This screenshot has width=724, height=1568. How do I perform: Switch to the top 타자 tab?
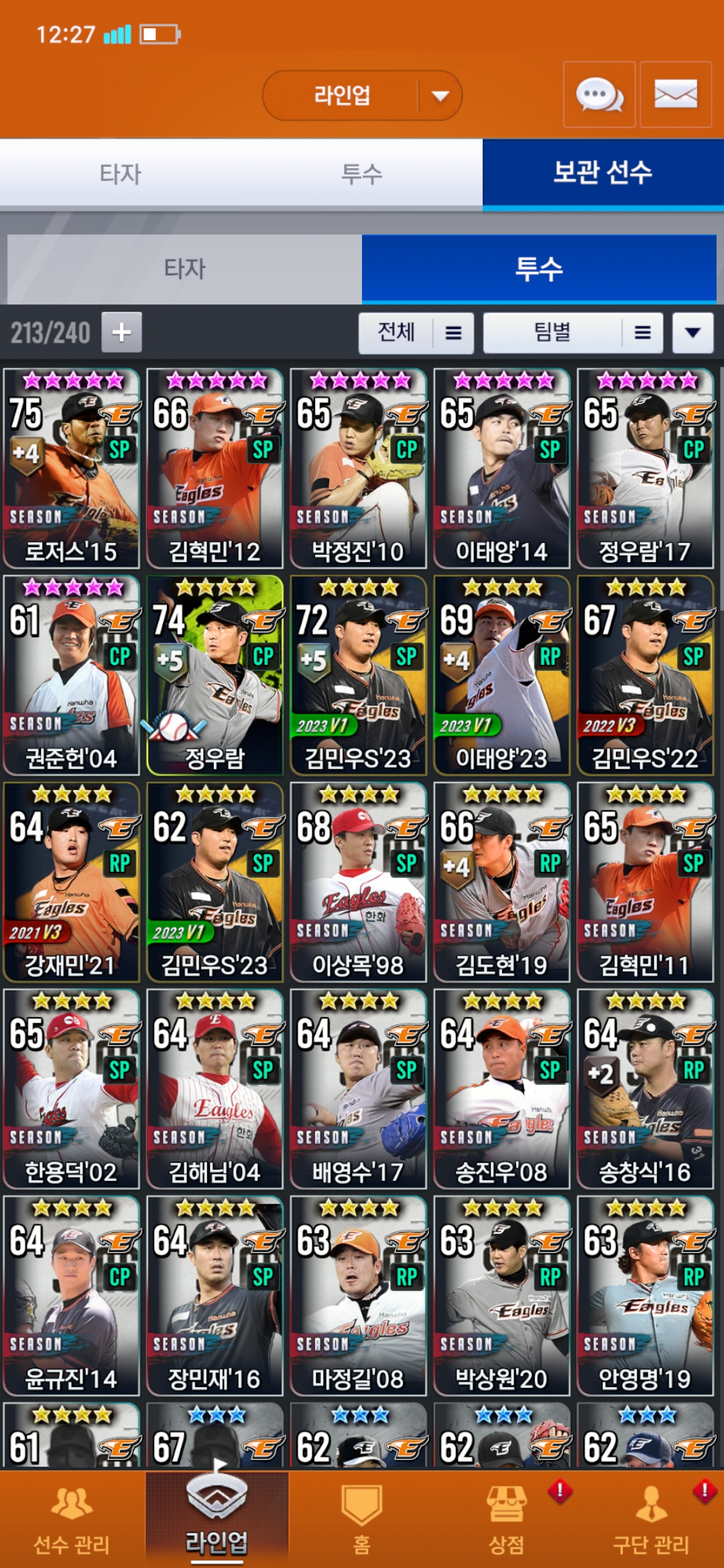click(121, 174)
